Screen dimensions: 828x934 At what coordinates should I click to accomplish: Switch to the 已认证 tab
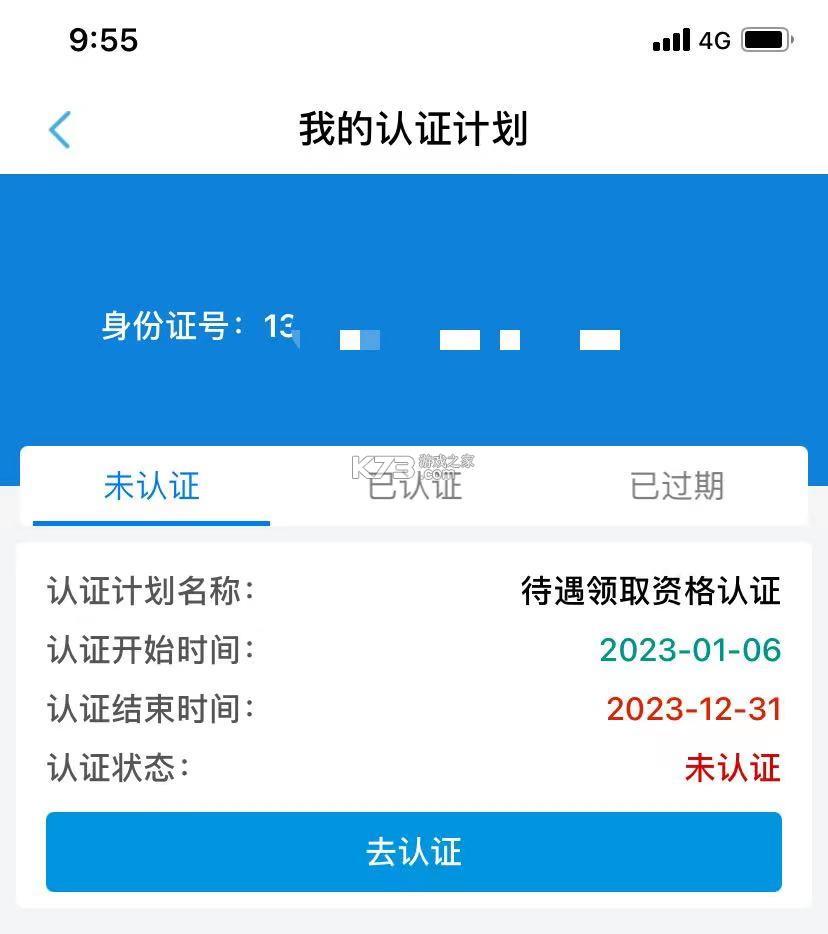(x=413, y=487)
